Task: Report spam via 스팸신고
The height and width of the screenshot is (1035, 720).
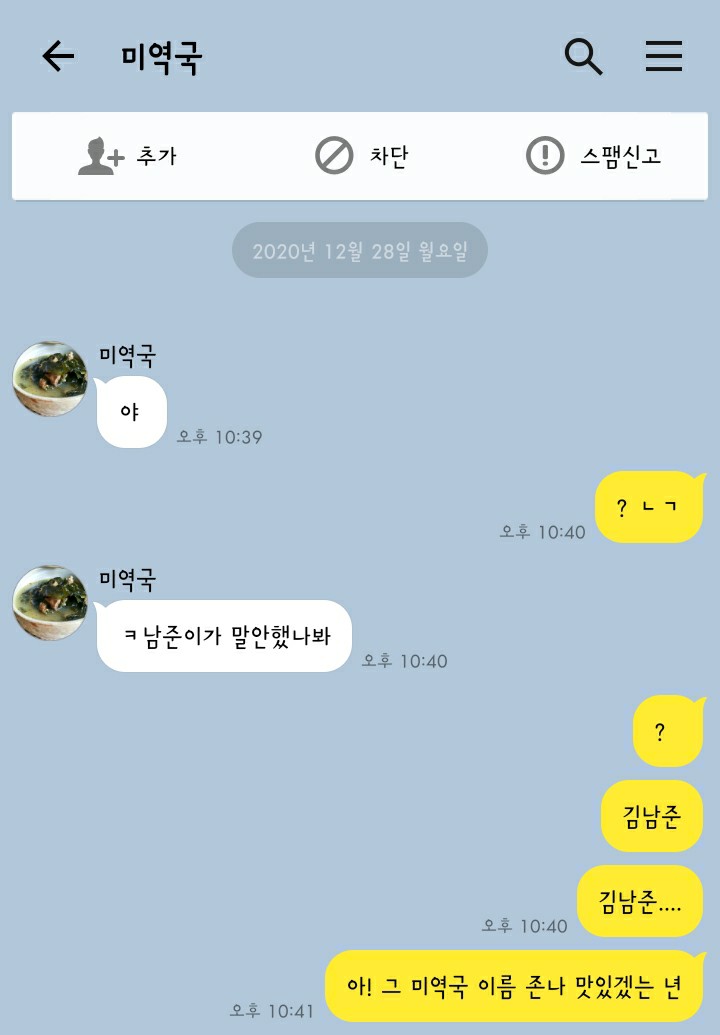Action: coord(593,156)
